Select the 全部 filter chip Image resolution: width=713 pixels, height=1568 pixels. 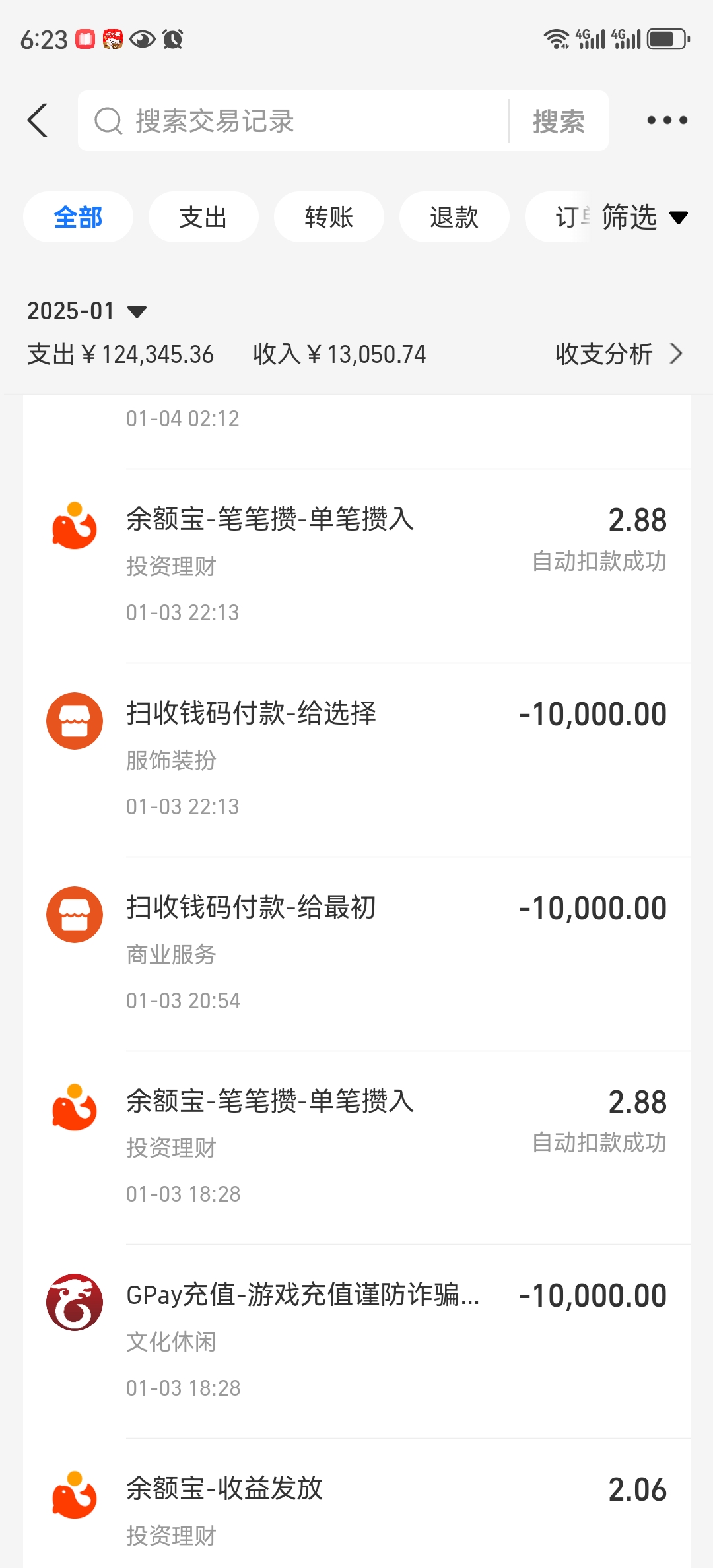[78, 217]
